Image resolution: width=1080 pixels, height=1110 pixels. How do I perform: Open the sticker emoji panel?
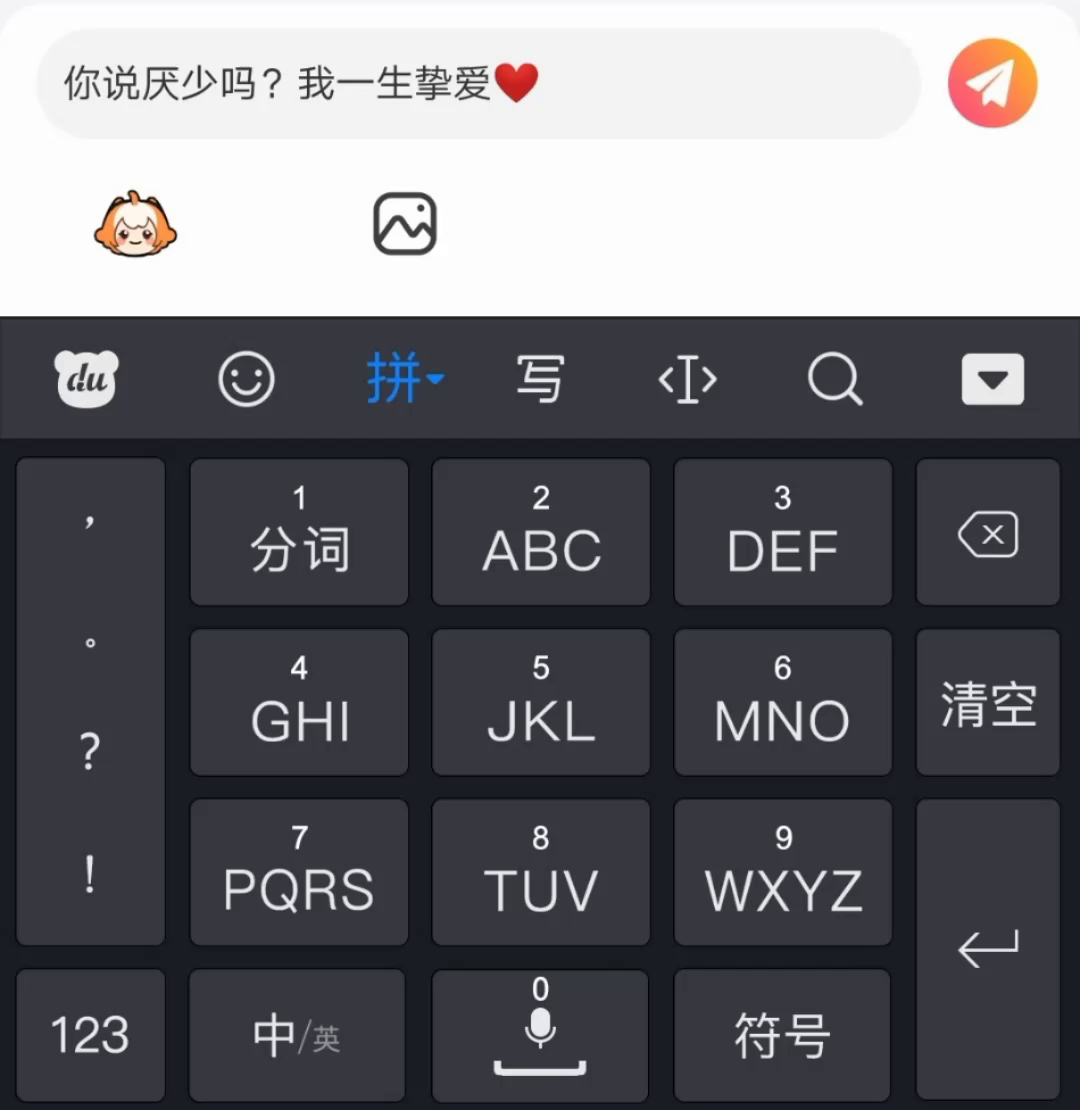[x=135, y=225]
